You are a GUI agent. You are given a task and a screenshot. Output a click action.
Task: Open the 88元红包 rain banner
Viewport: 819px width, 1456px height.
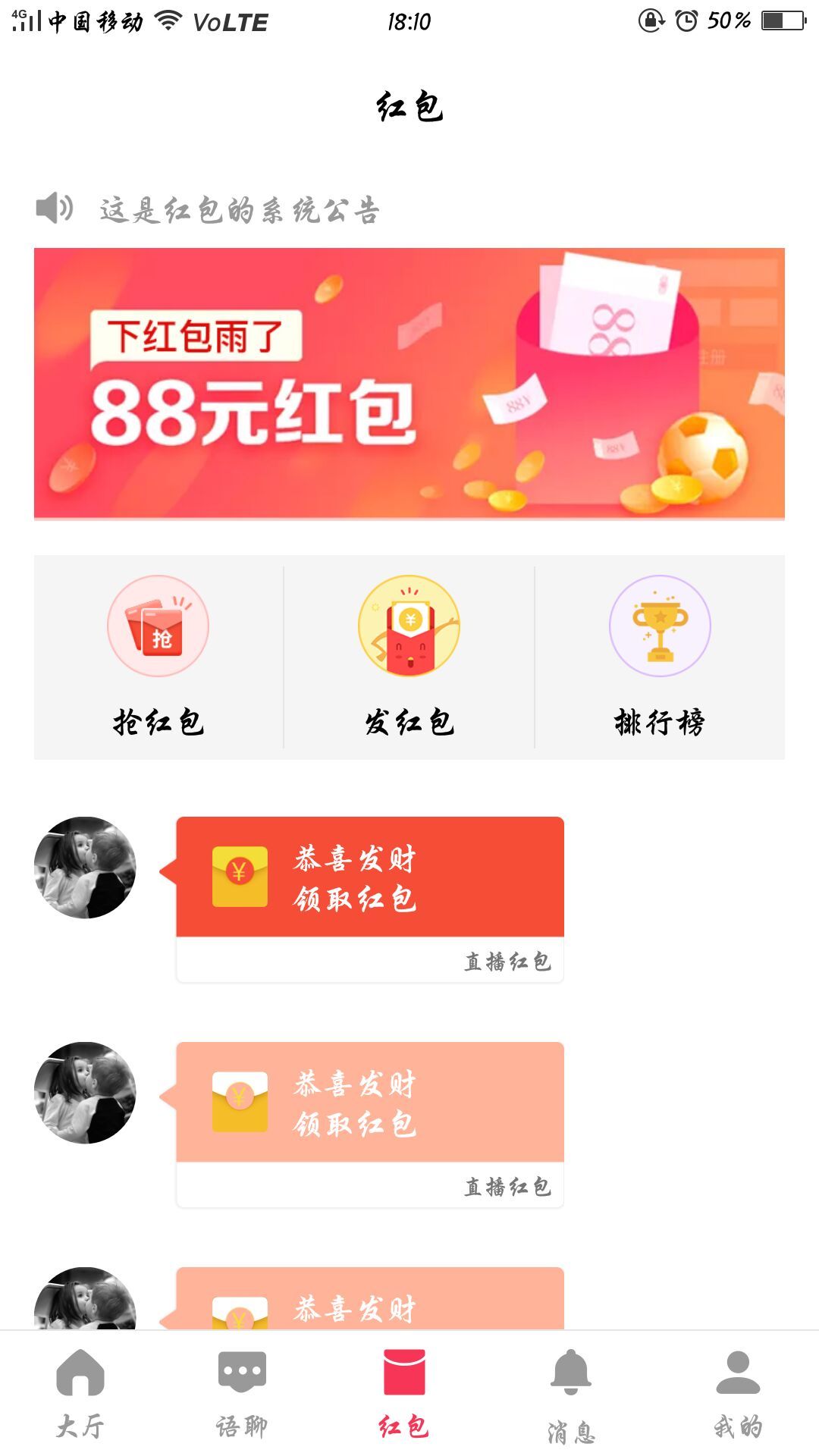pos(409,383)
